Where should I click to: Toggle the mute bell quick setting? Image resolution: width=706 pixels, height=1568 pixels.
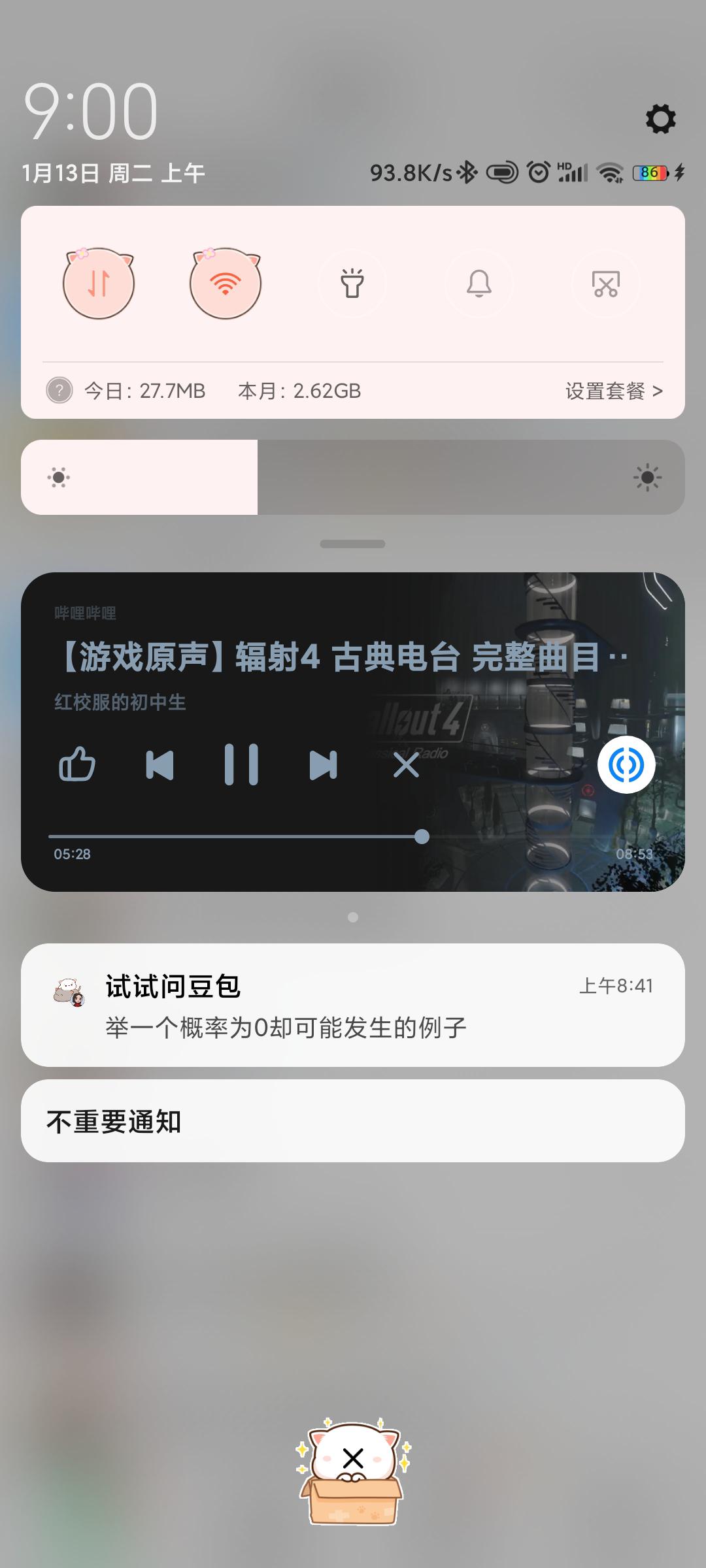479,284
